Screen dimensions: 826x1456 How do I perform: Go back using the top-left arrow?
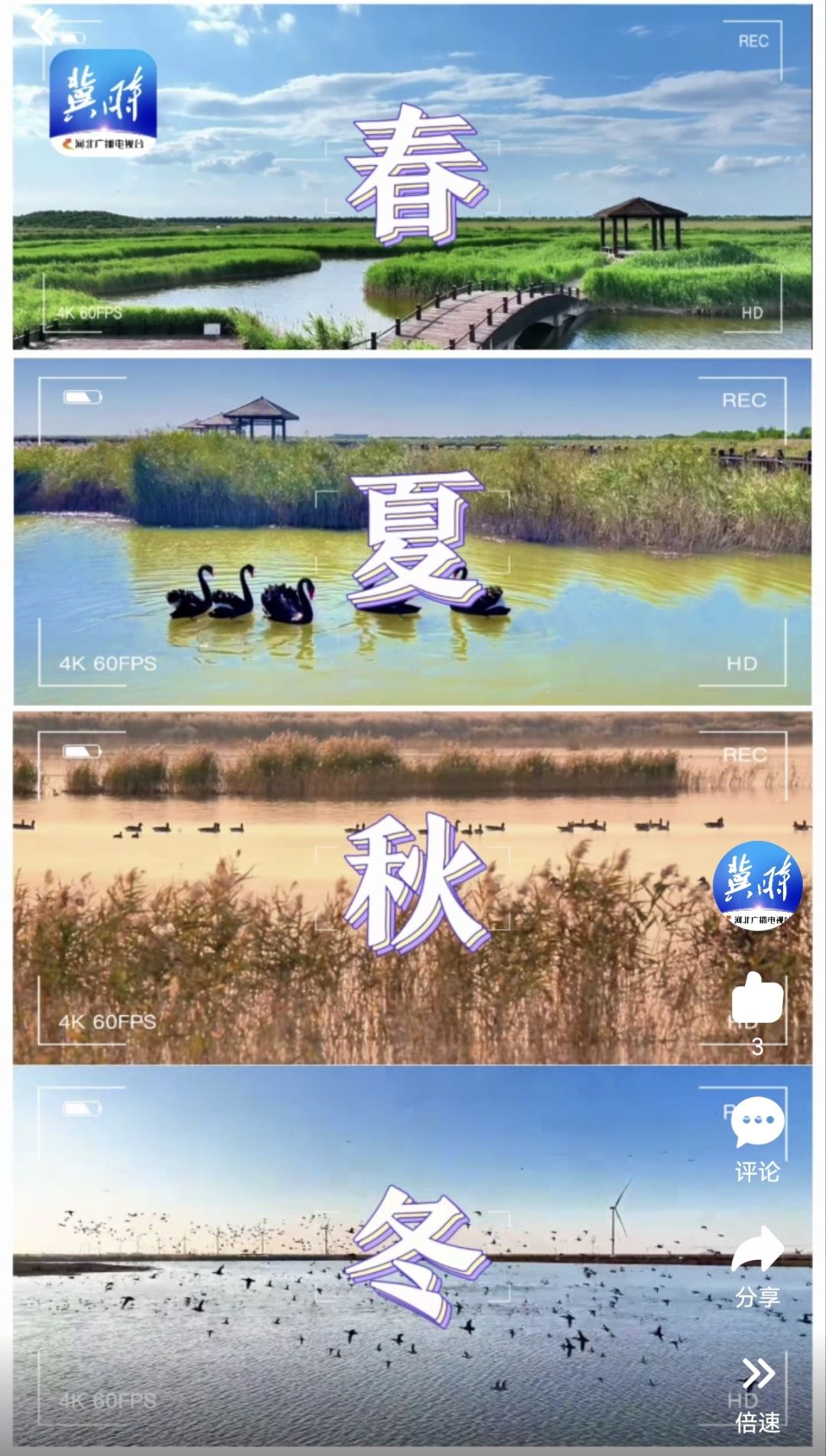point(44,25)
